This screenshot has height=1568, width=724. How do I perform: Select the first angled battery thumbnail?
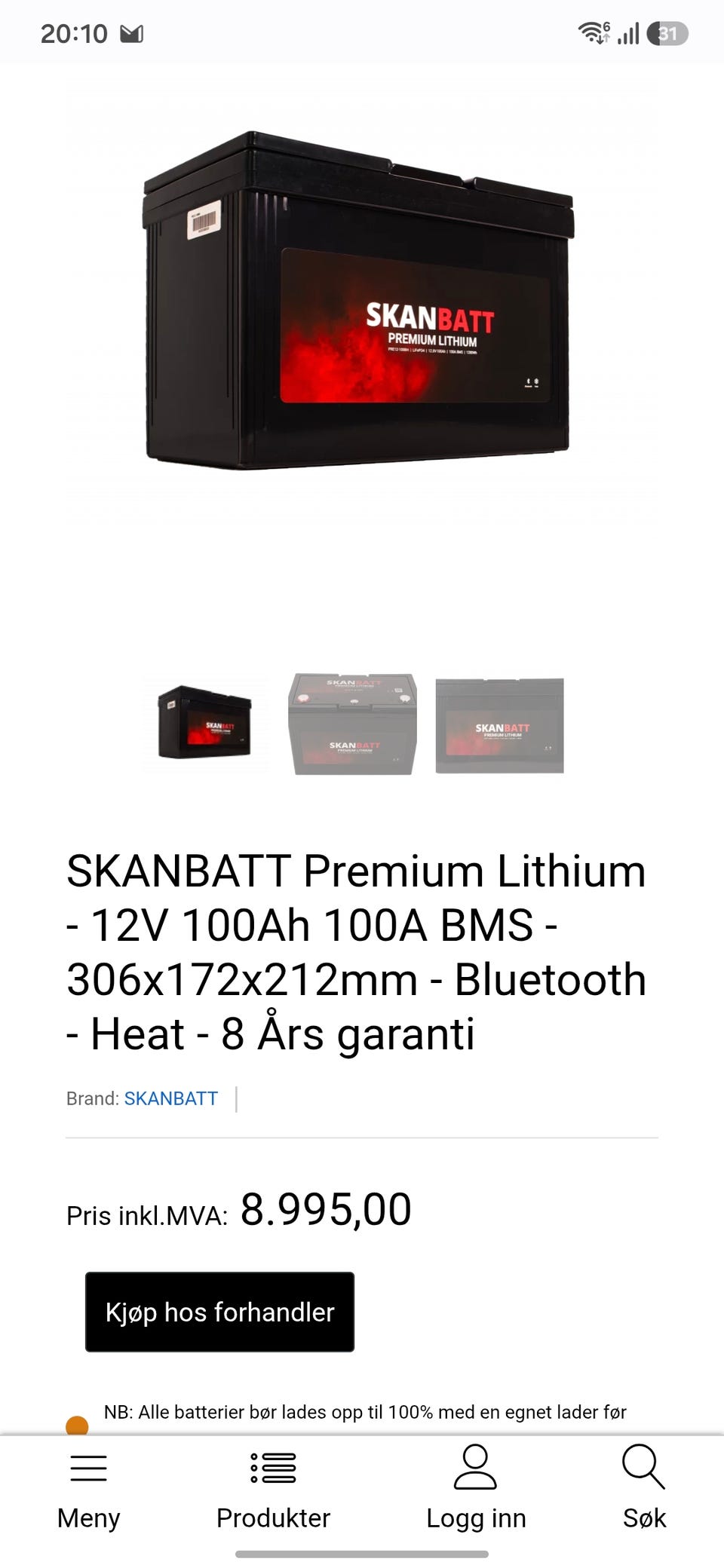[x=205, y=724]
